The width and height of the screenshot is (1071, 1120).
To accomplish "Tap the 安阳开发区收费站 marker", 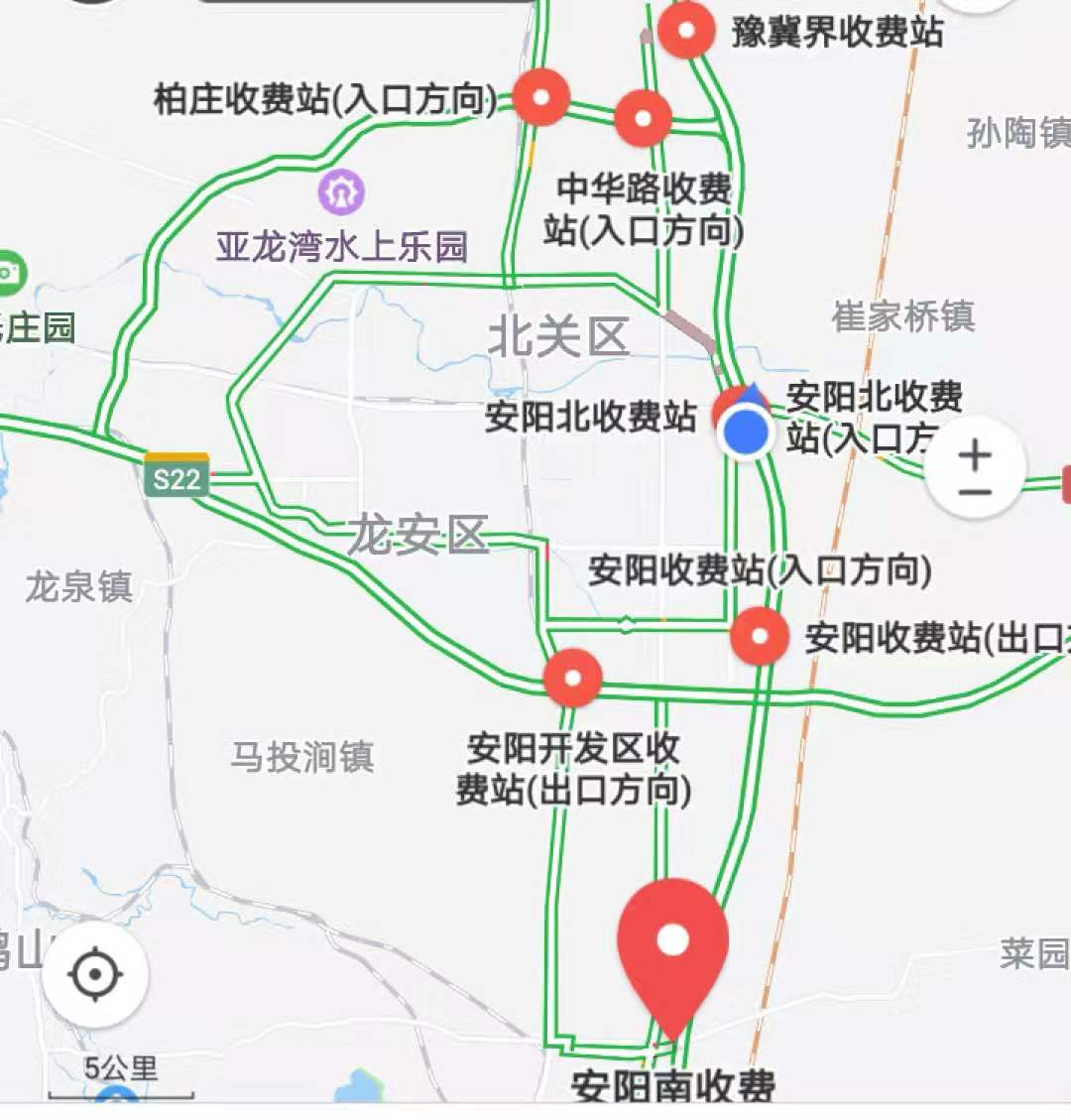I will [573, 679].
